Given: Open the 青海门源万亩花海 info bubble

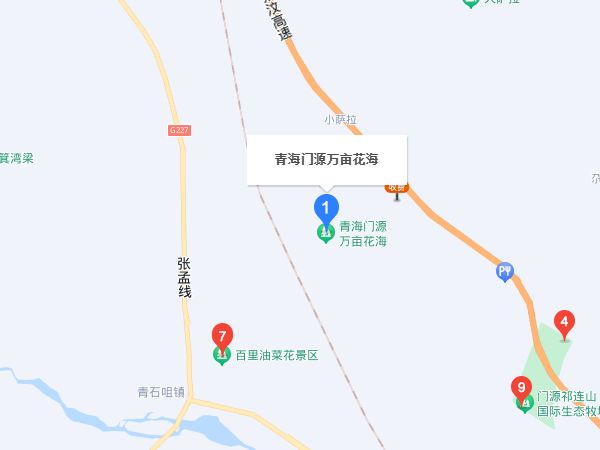Looking at the screenshot, I should click(x=327, y=159).
